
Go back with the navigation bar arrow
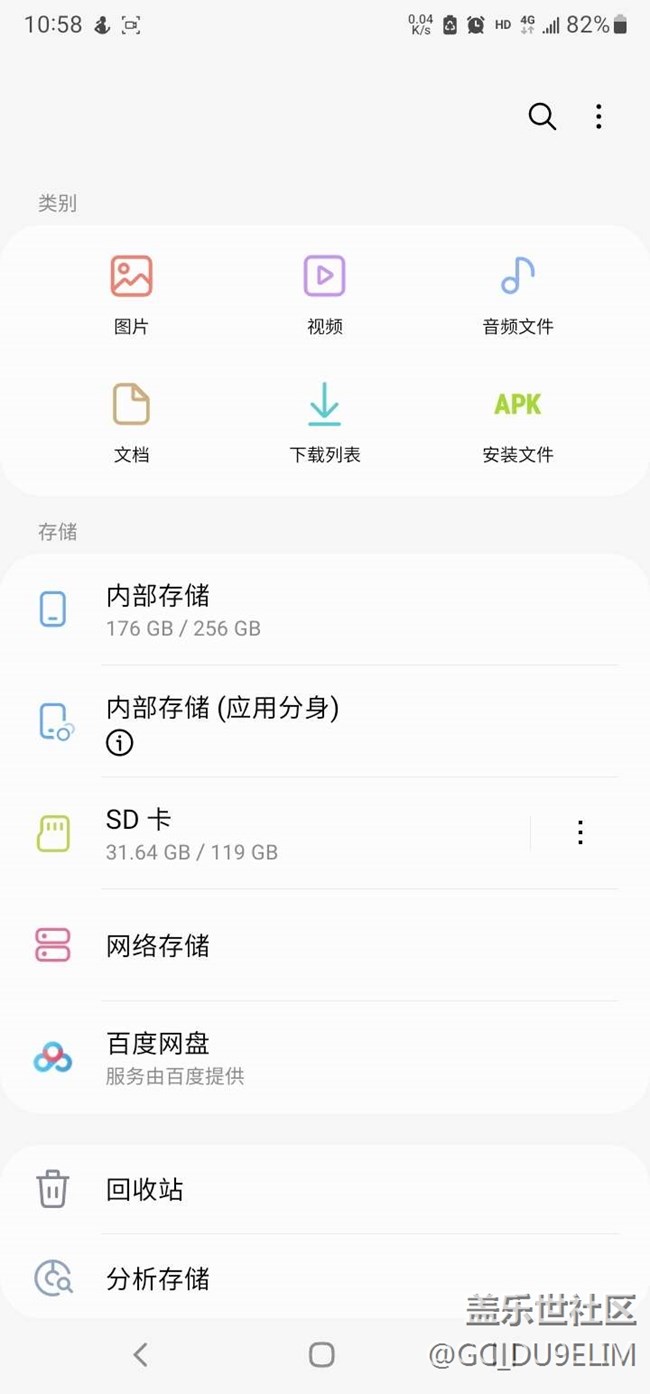[140, 1354]
